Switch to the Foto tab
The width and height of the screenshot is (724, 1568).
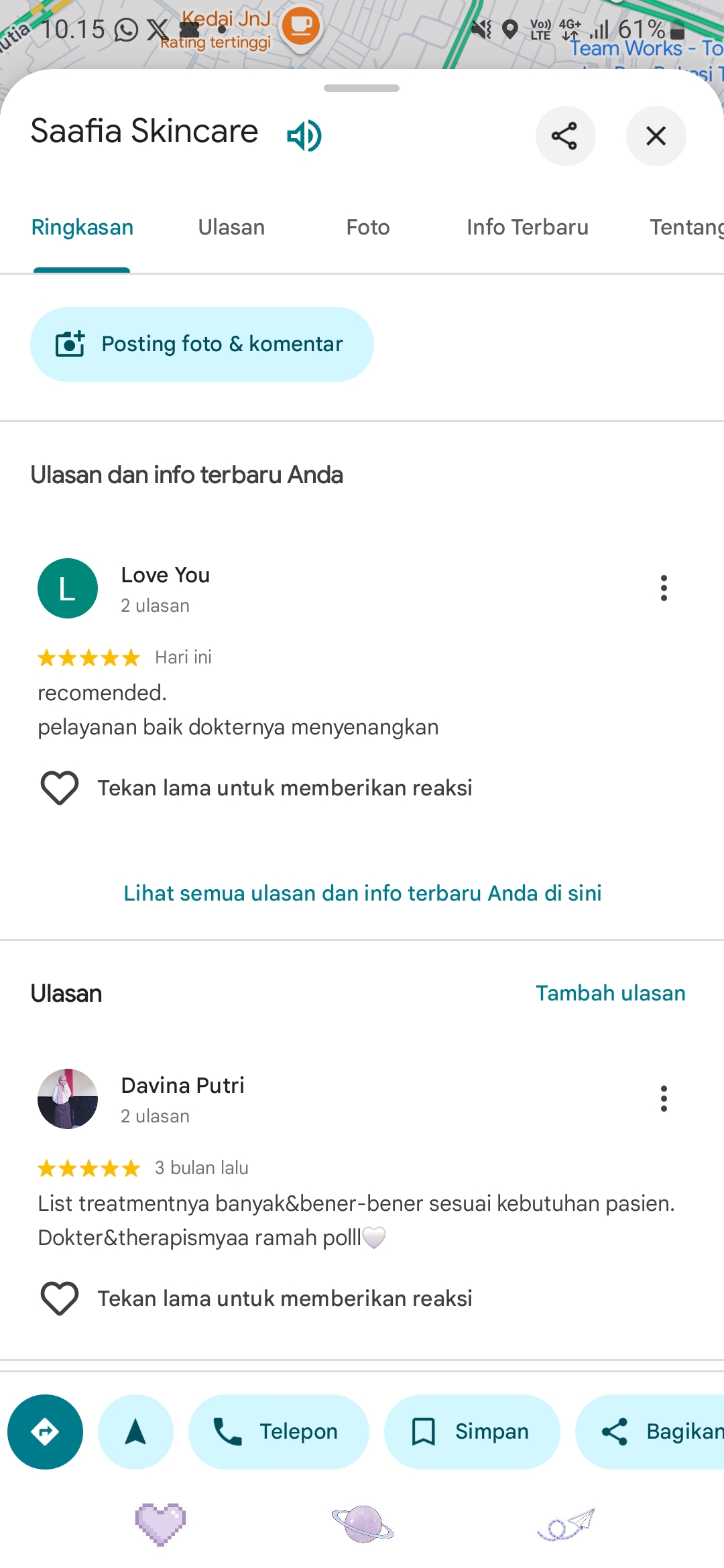367,227
